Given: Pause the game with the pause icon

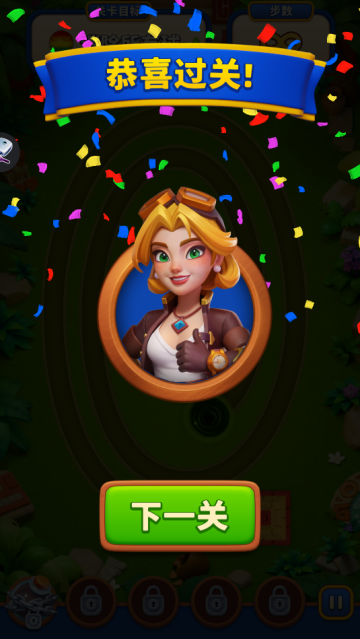Looking at the screenshot, I should [336, 602].
